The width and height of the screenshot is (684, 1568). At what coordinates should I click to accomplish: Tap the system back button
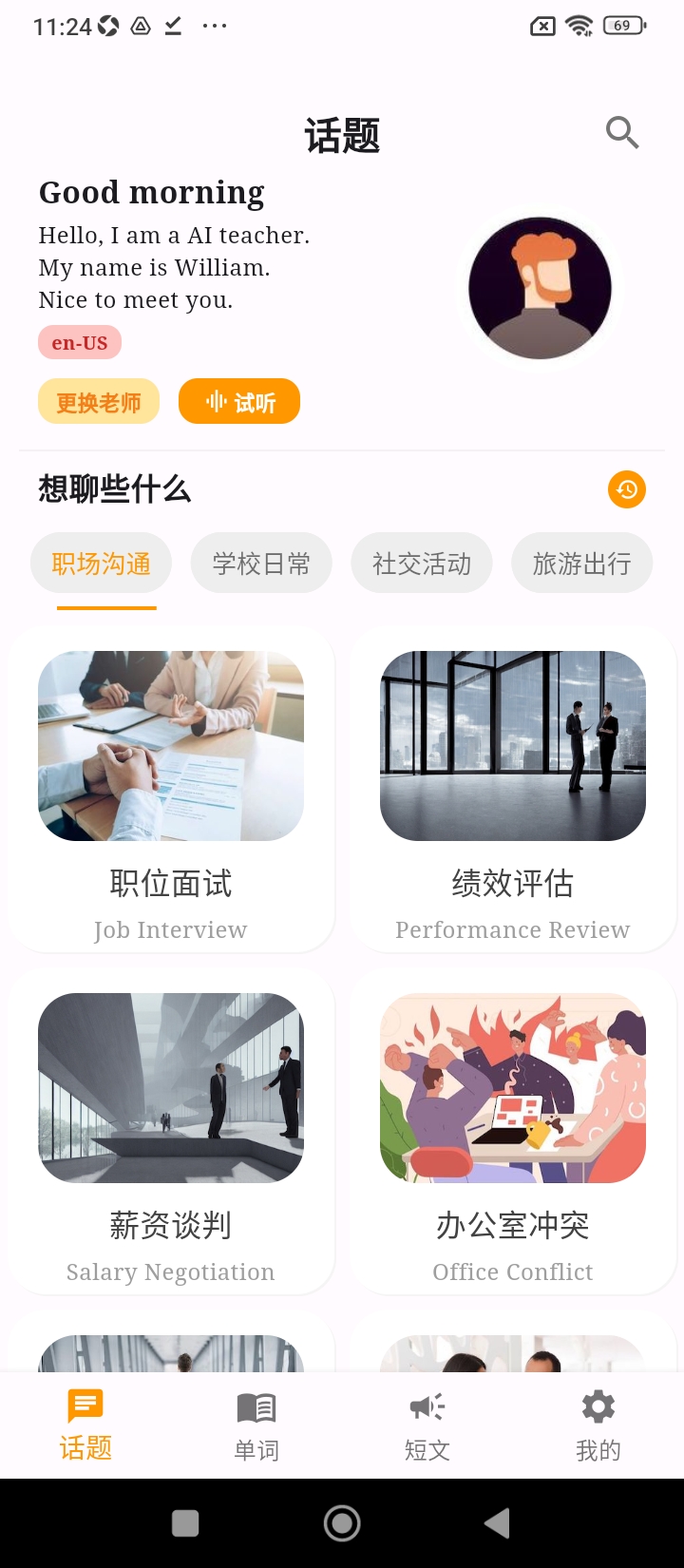497,1523
